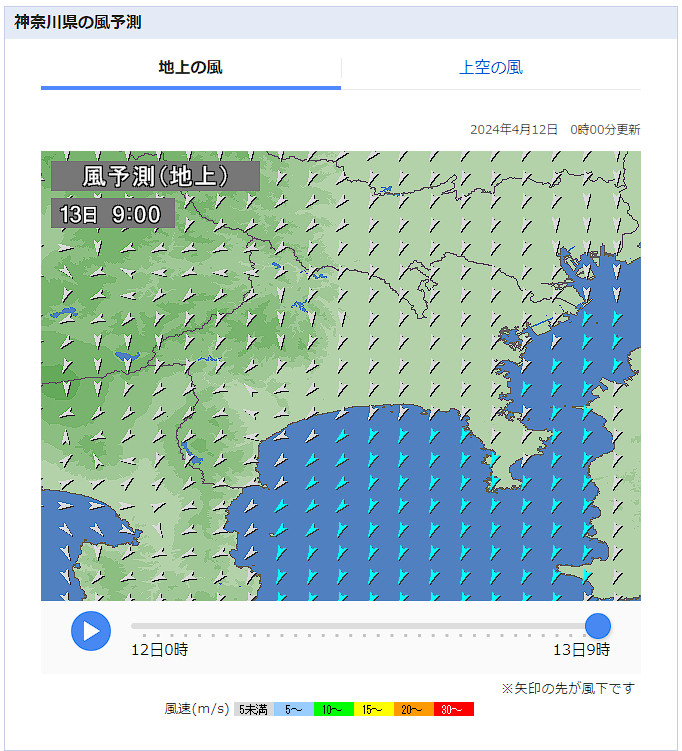This screenshot has width=682, height=751.
Task: Tap the time slider handle at 13日9時
Action: click(x=598, y=627)
